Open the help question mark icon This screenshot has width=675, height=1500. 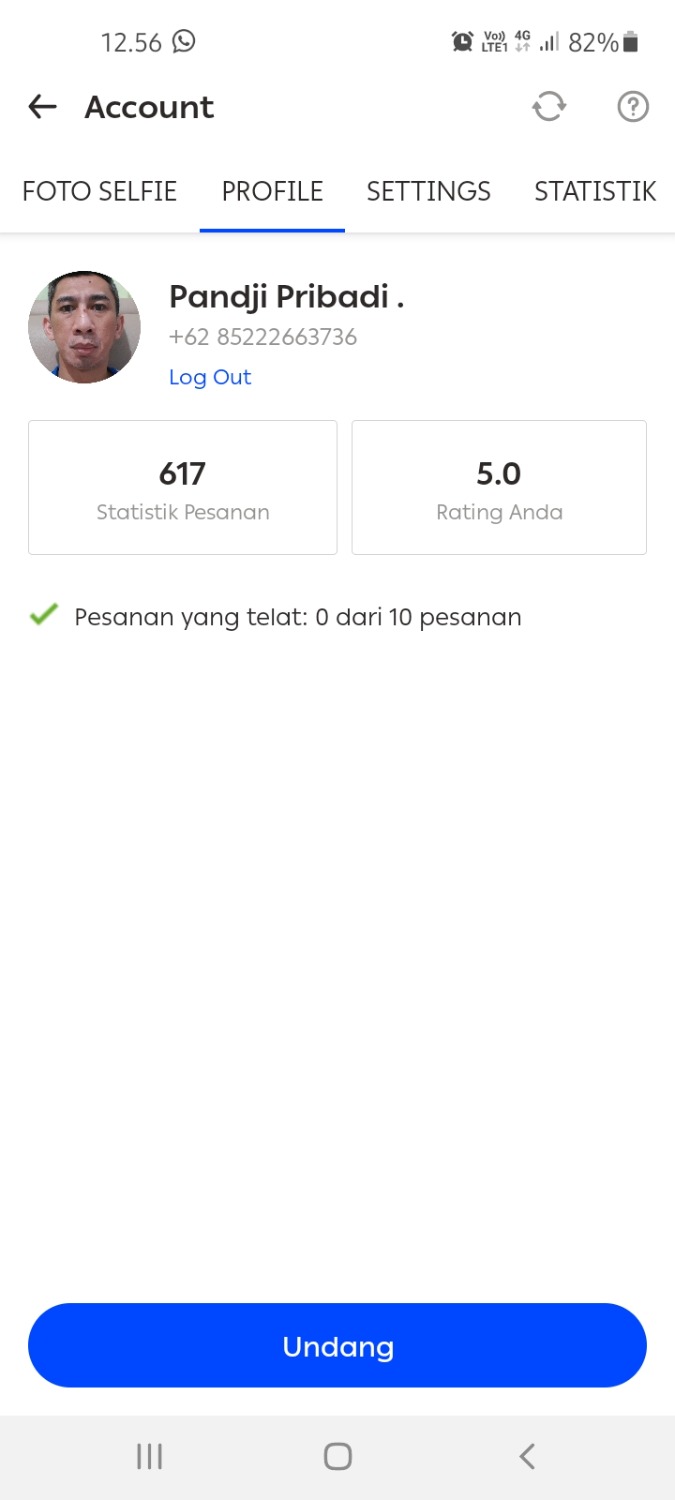[632, 107]
